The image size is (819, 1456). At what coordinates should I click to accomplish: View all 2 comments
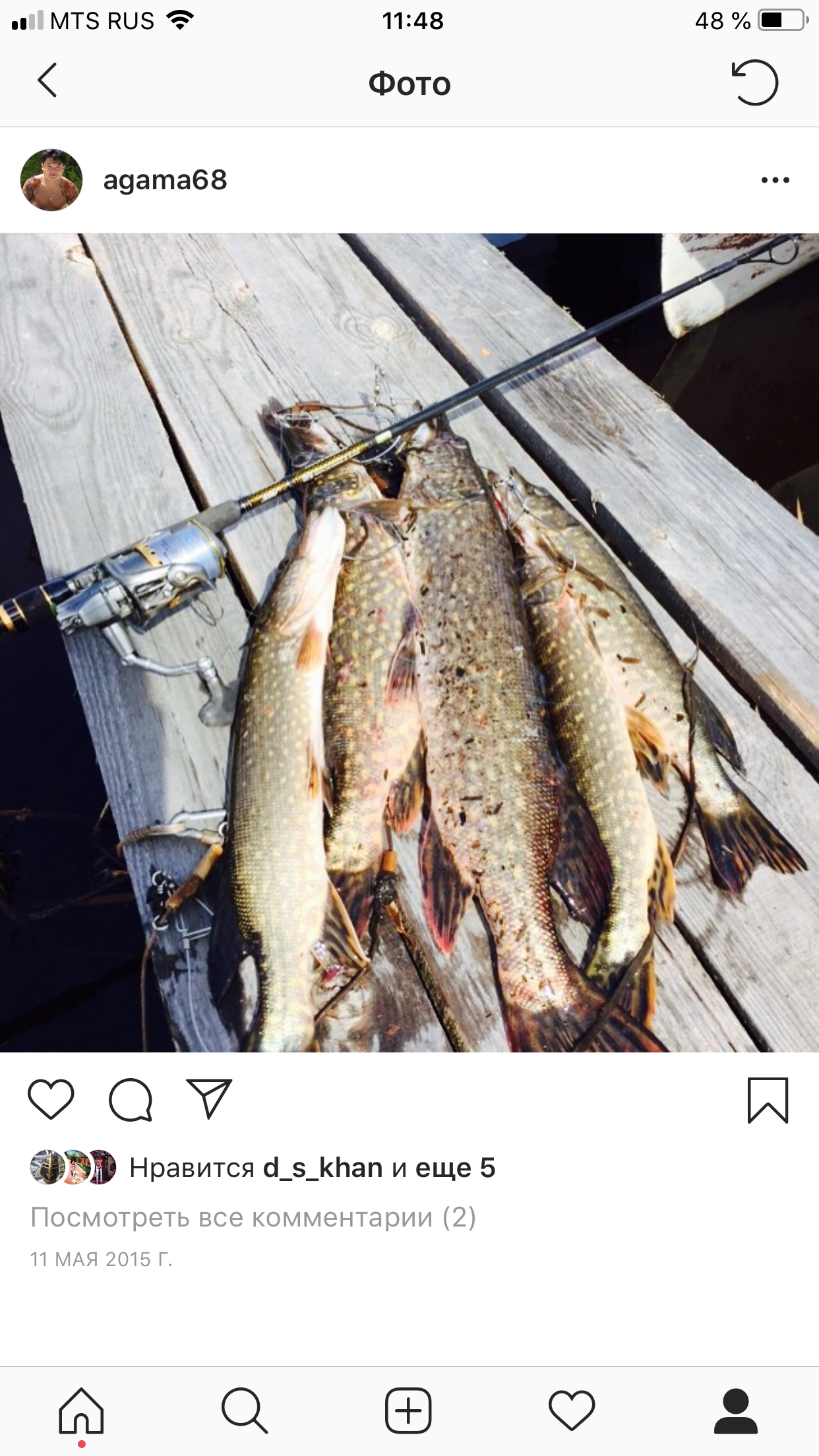[x=253, y=1217]
